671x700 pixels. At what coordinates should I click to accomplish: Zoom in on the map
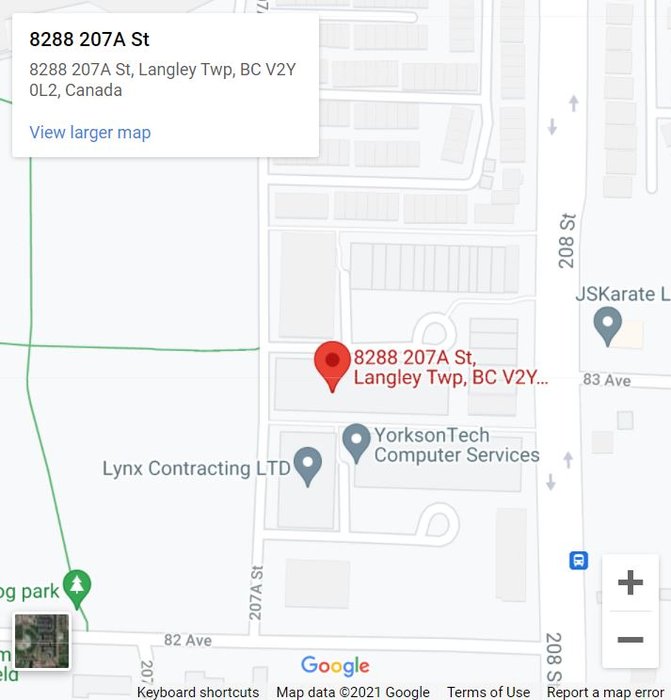tap(630, 582)
